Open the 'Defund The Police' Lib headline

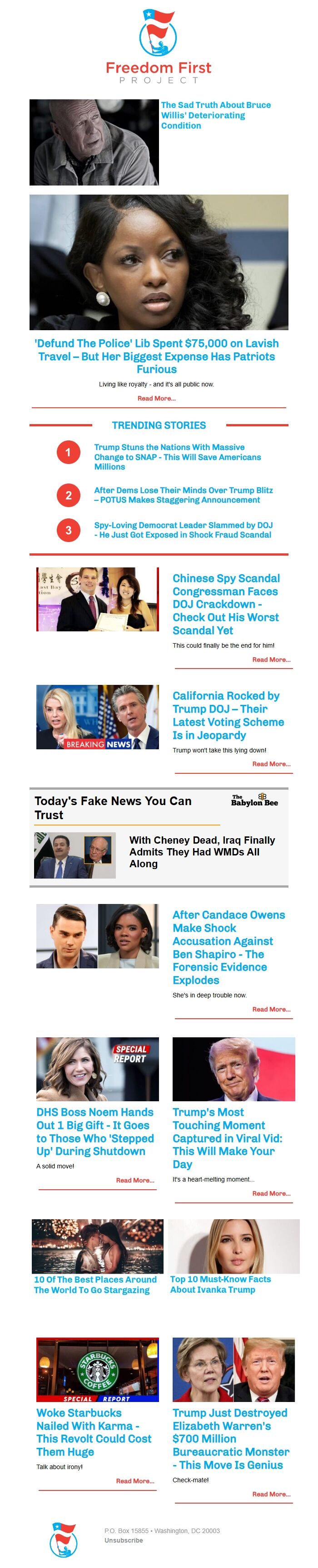click(157, 356)
